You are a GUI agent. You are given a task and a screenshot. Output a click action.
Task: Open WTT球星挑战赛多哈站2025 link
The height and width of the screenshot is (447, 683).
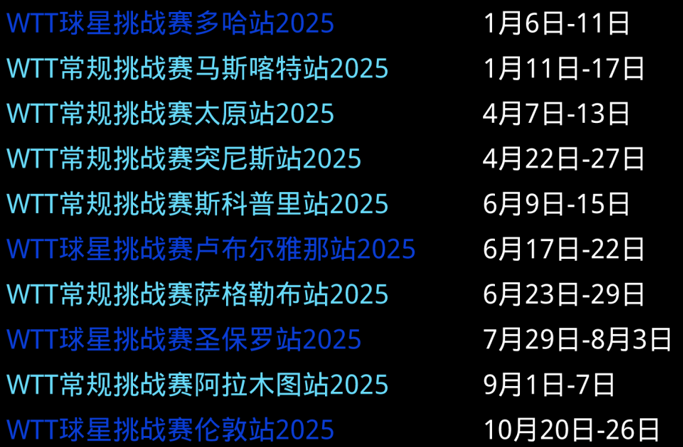coord(170,23)
